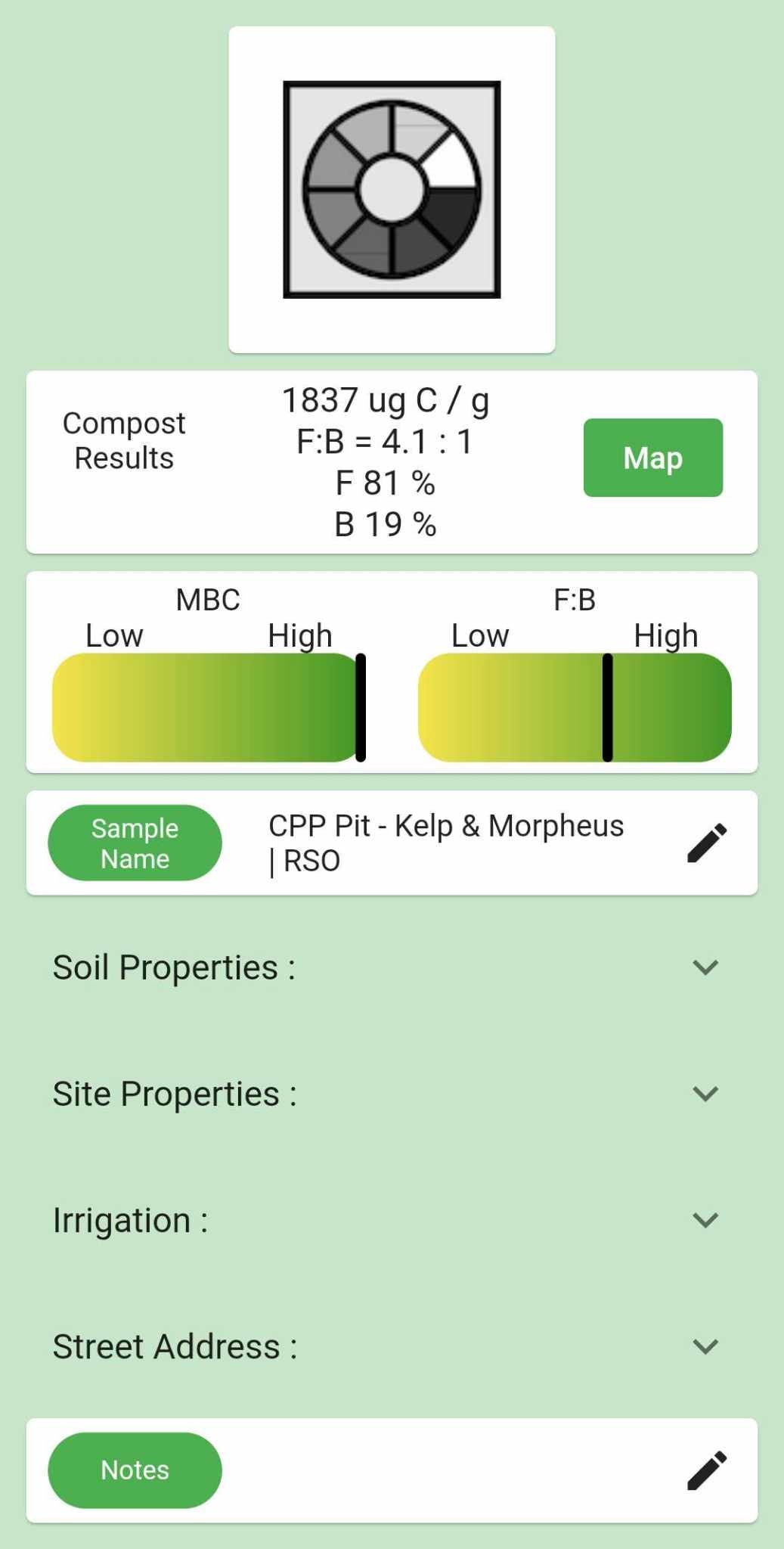The height and width of the screenshot is (1549, 784).
Task: Open the Map button
Action: (x=652, y=458)
